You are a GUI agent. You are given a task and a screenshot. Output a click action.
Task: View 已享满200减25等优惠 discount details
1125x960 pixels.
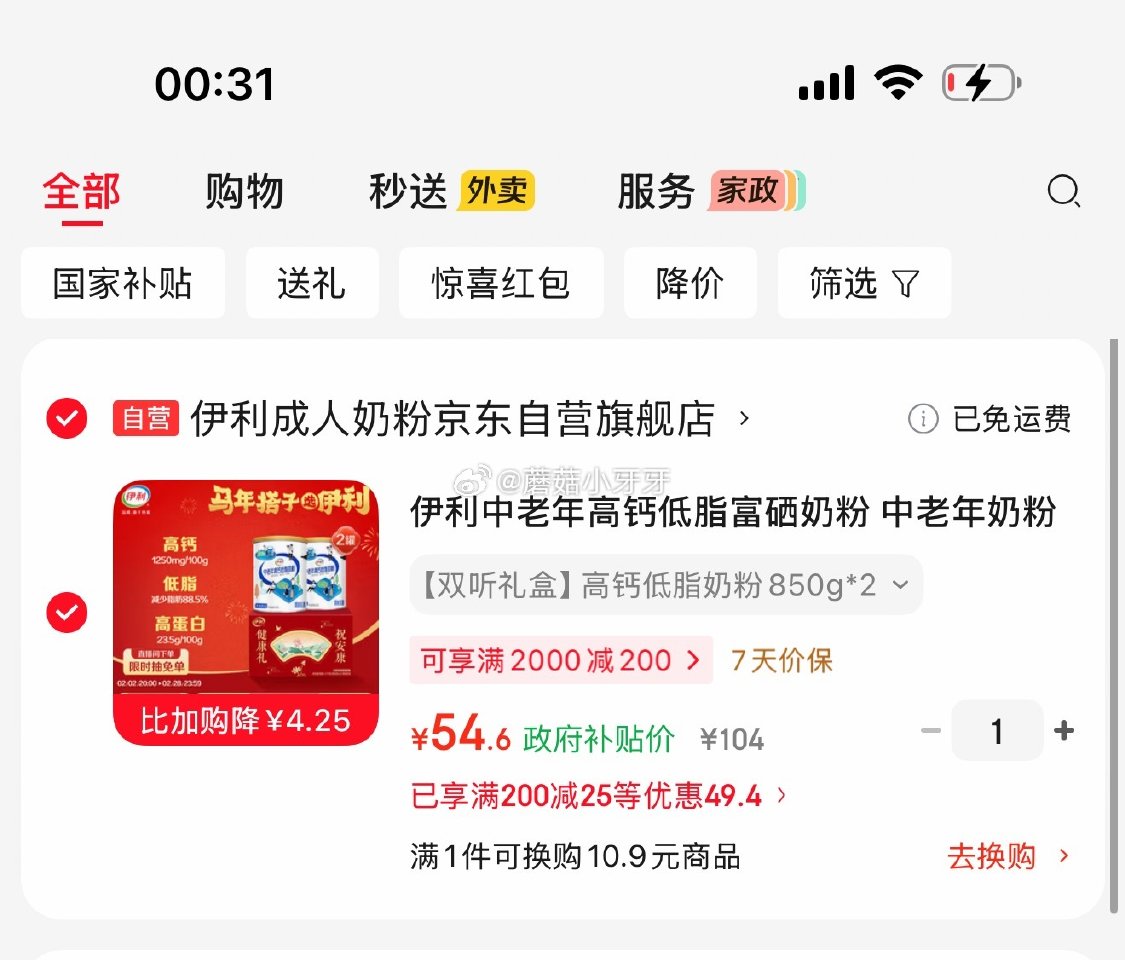click(x=598, y=796)
